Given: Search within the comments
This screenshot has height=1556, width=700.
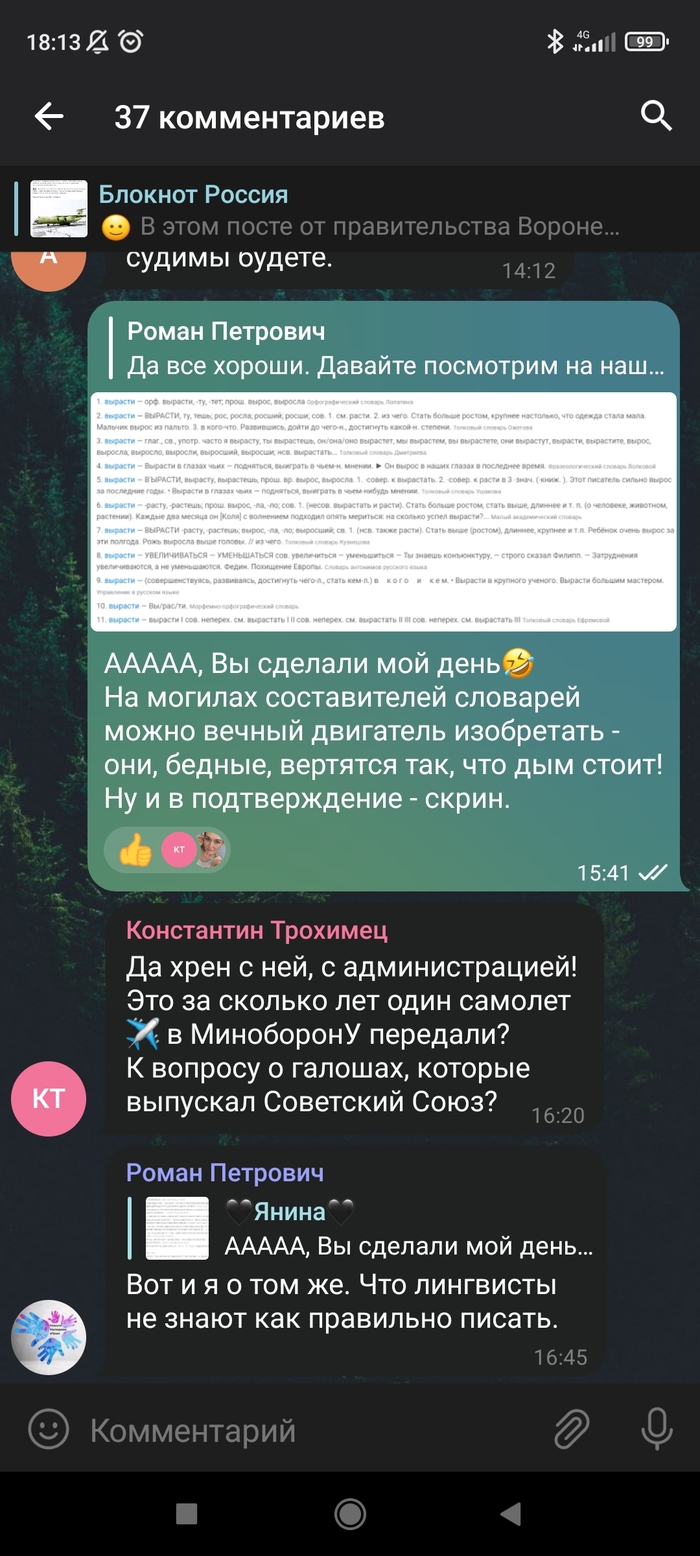Looking at the screenshot, I should [x=656, y=116].
